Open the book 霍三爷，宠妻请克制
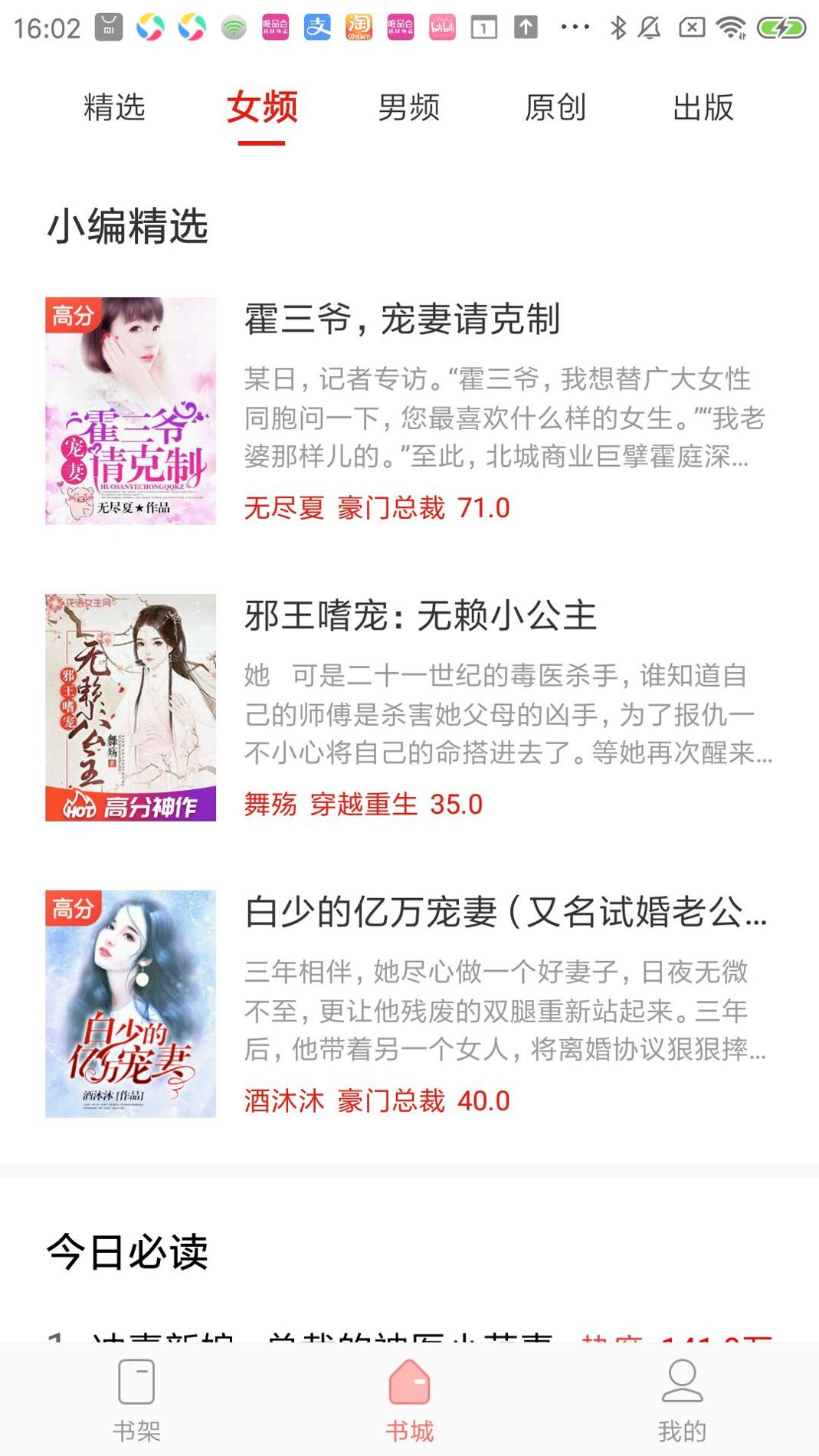This screenshot has height=1456, width=819. [x=402, y=319]
